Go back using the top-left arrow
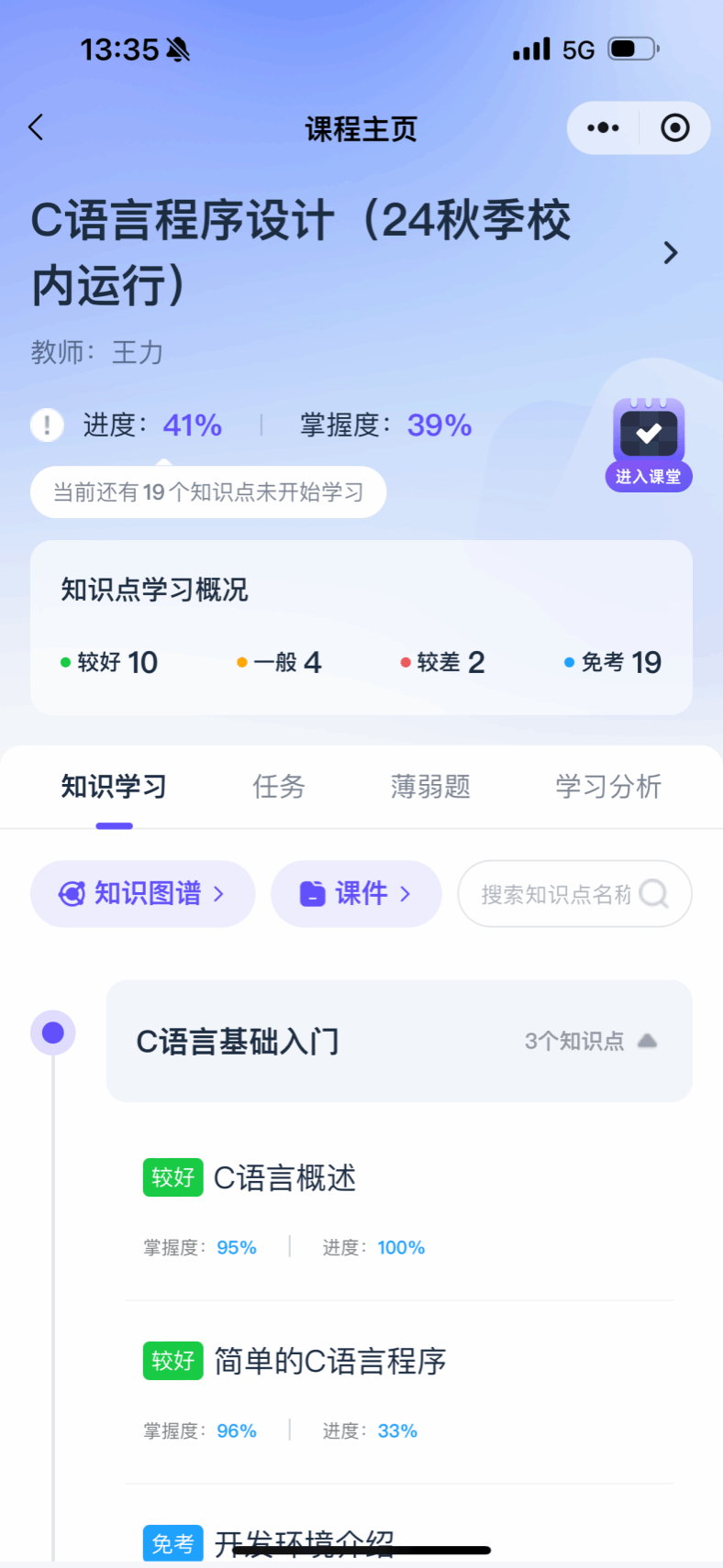 point(37,127)
